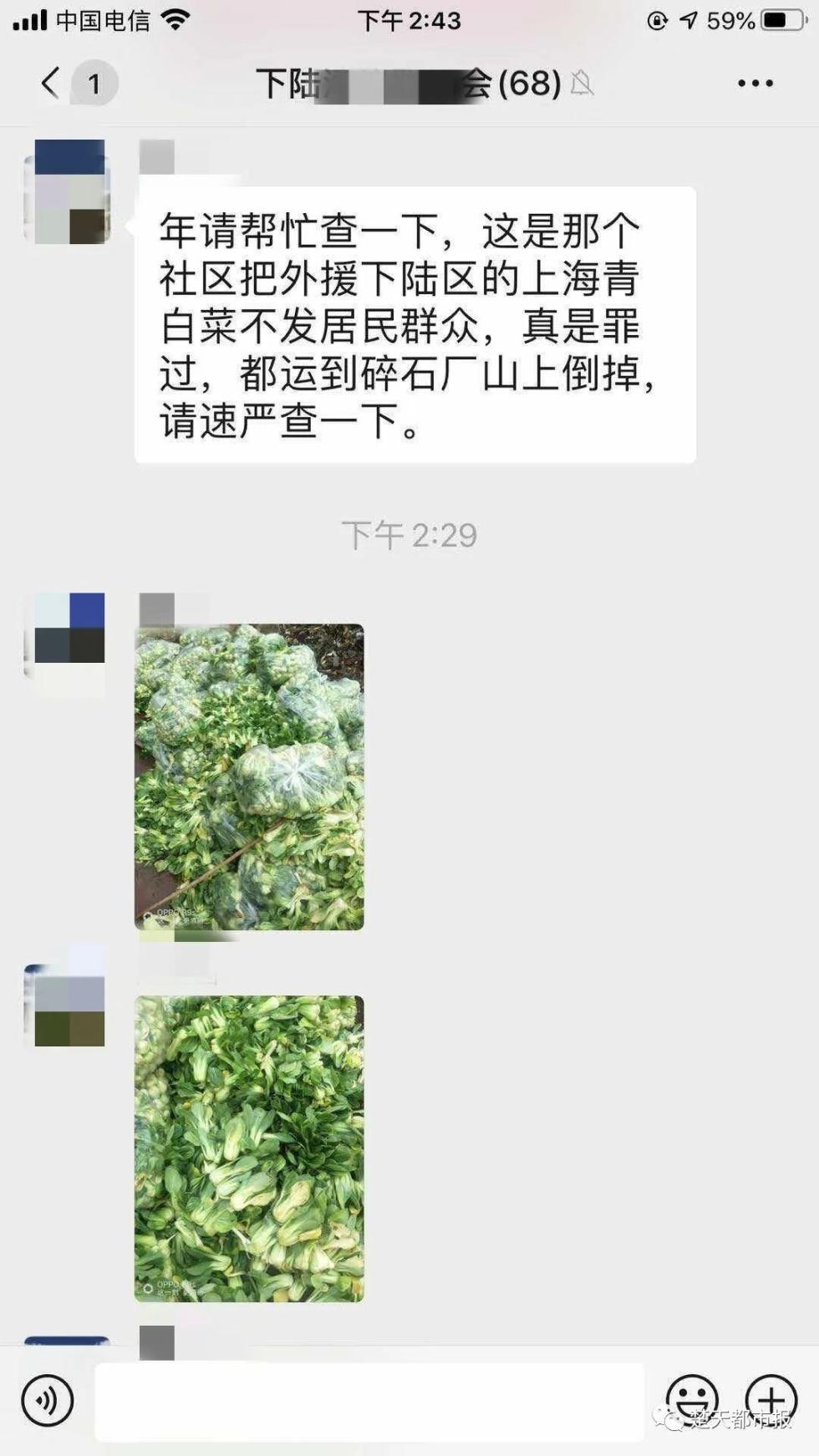
Task: Open the group chat options menu
Action: click(x=755, y=83)
